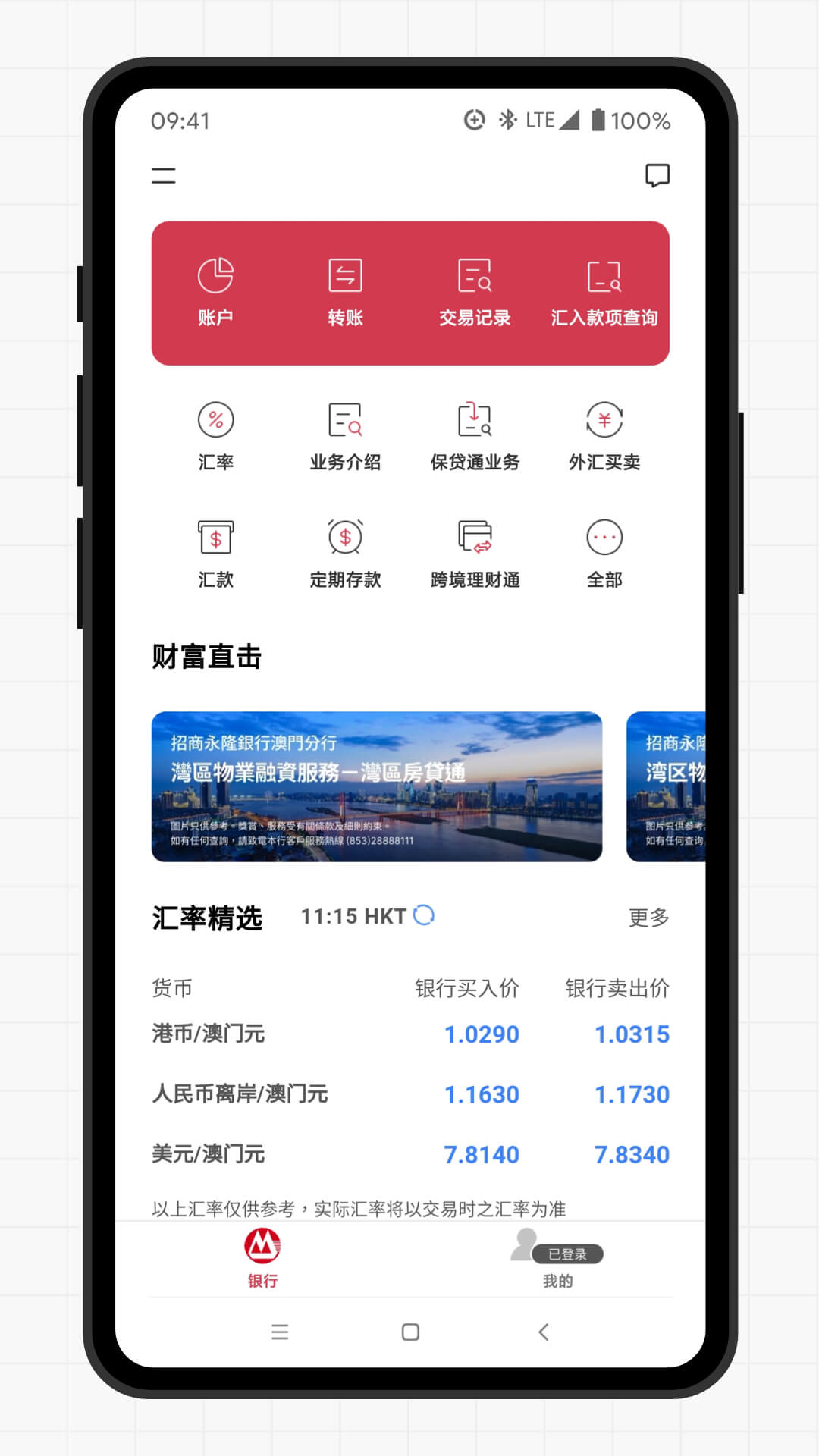The height and width of the screenshot is (1456, 819).
Task: Open the messages icon
Action: tap(657, 176)
